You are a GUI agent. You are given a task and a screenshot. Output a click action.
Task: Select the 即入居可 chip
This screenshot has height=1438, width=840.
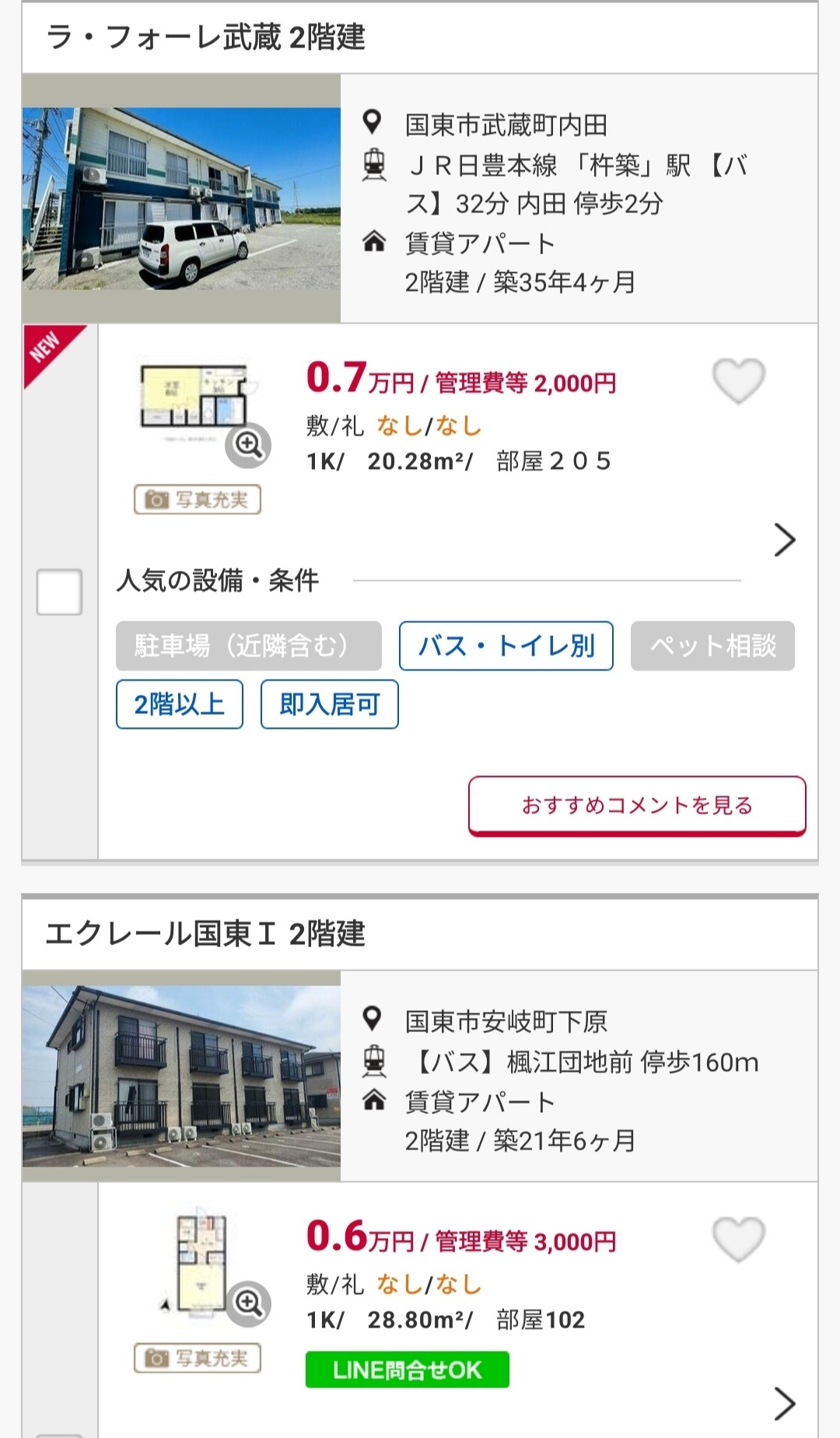(x=329, y=705)
